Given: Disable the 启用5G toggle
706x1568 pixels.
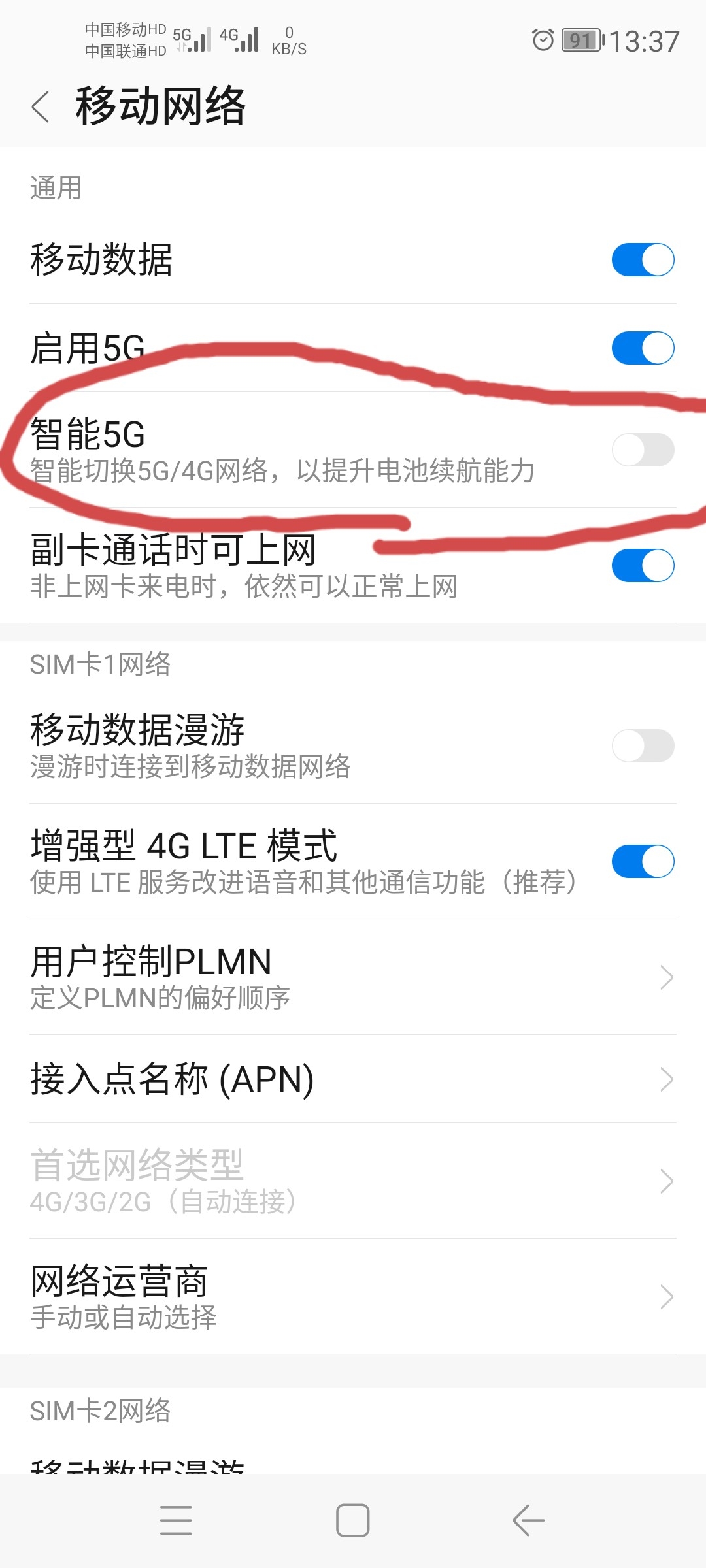Looking at the screenshot, I should (x=643, y=348).
